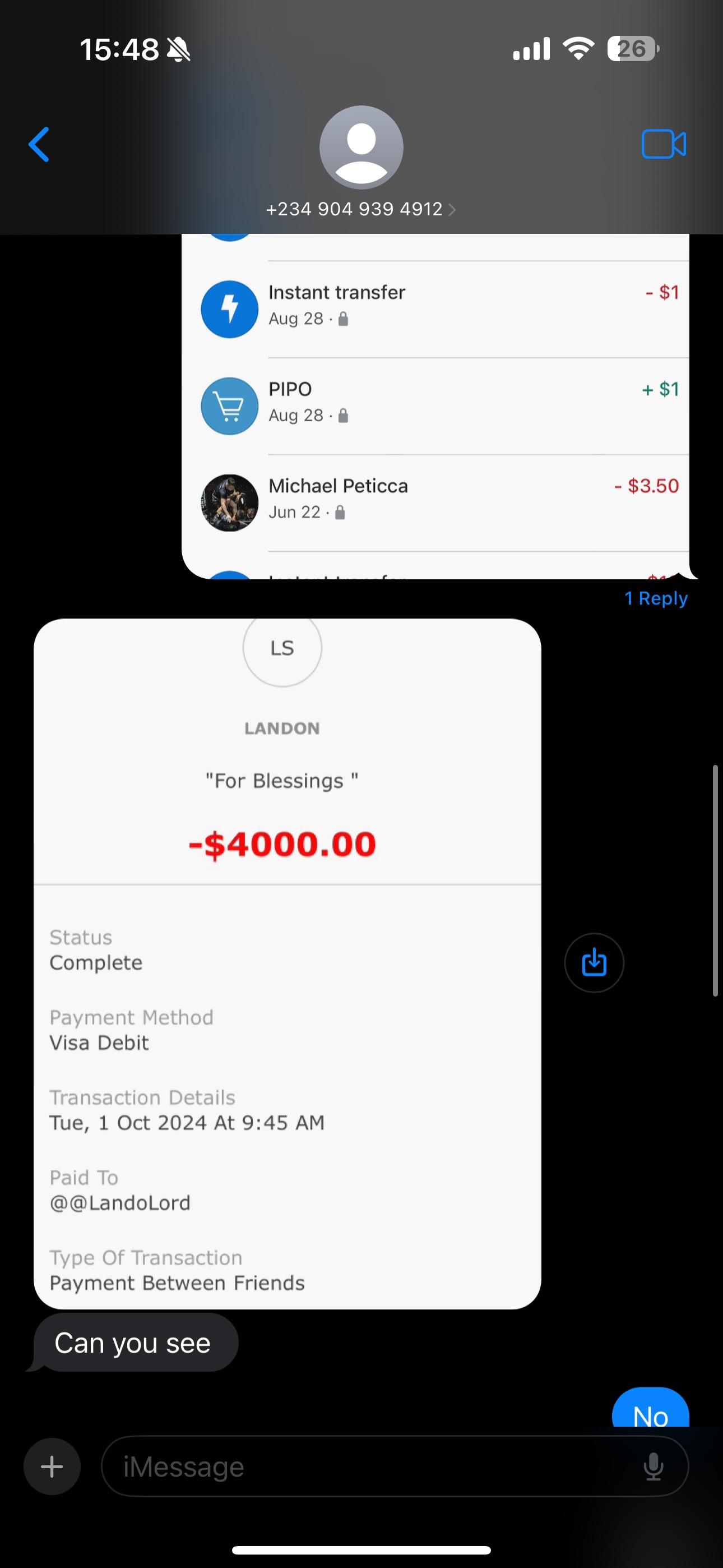Open the plus attachments menu
Image resolution: width=723 pixels, height=1568 pixels.
(52, 1467)
